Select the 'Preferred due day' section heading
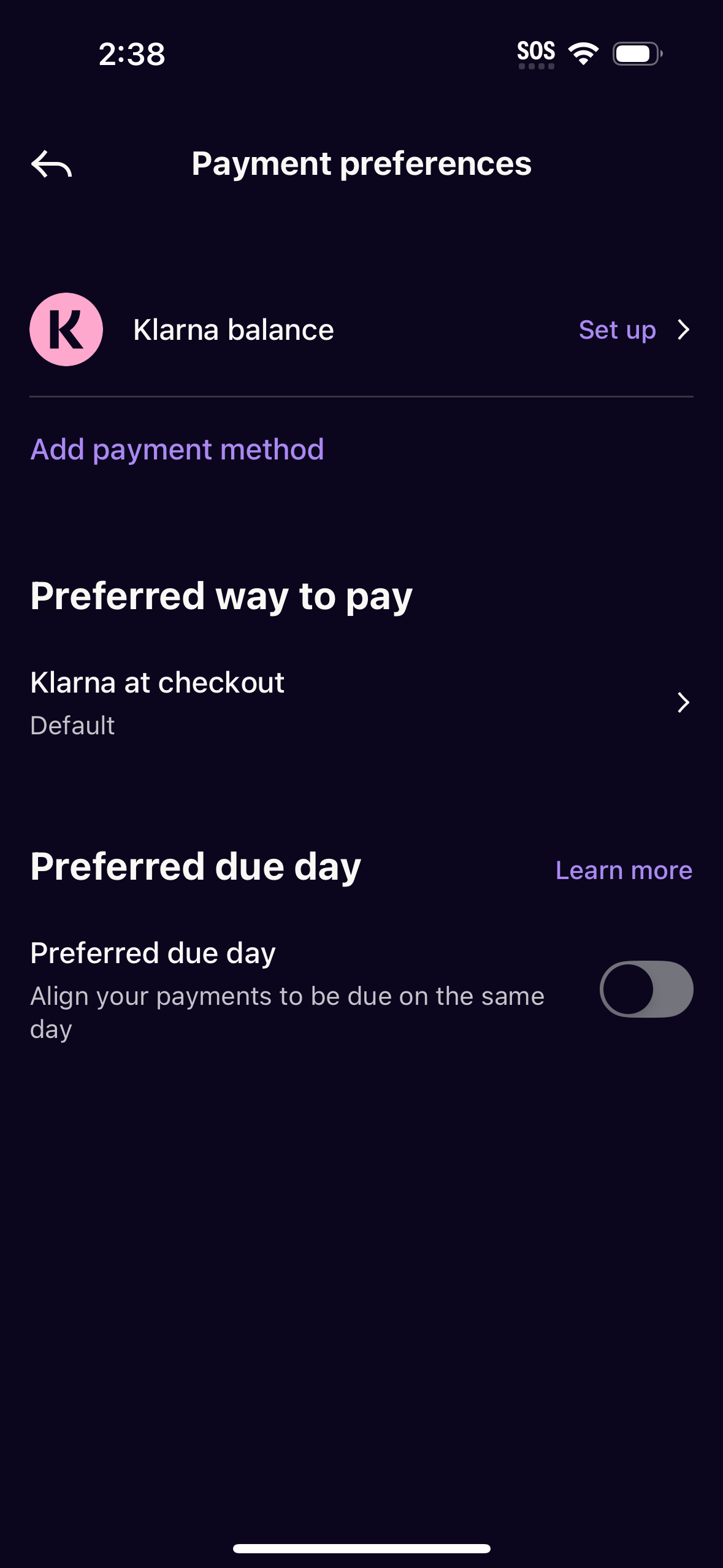Screen dimensions: 723x1568 coord(195,867)
